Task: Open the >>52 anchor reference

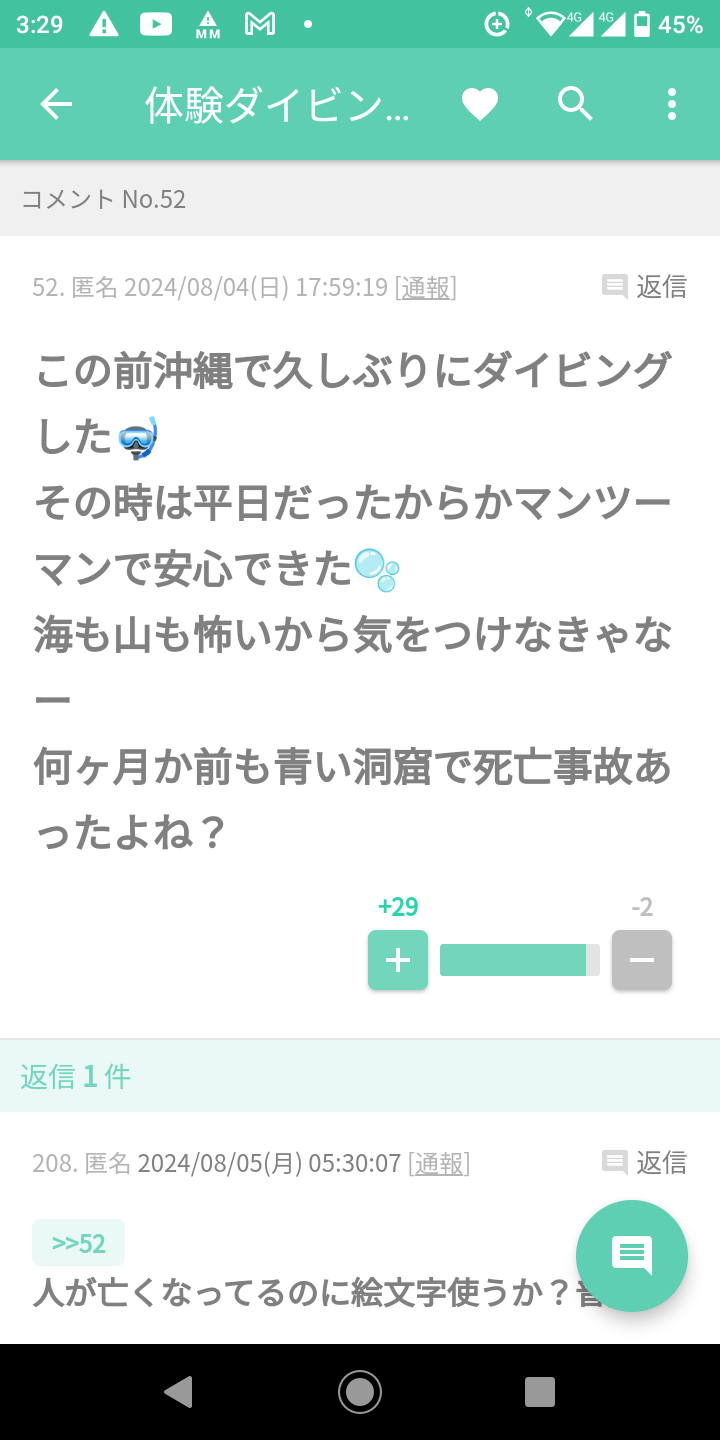Action: click(x=78, y=1243)
